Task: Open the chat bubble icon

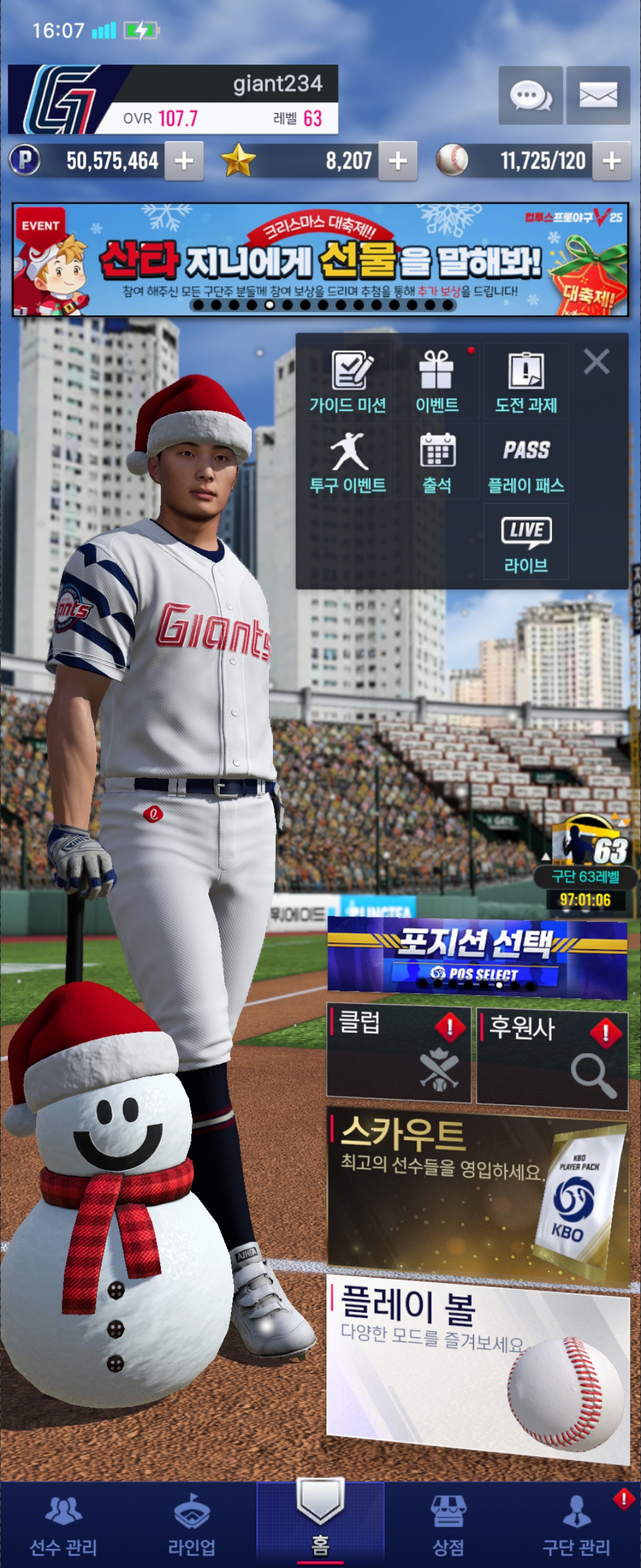Action: [x=529, y=96]
